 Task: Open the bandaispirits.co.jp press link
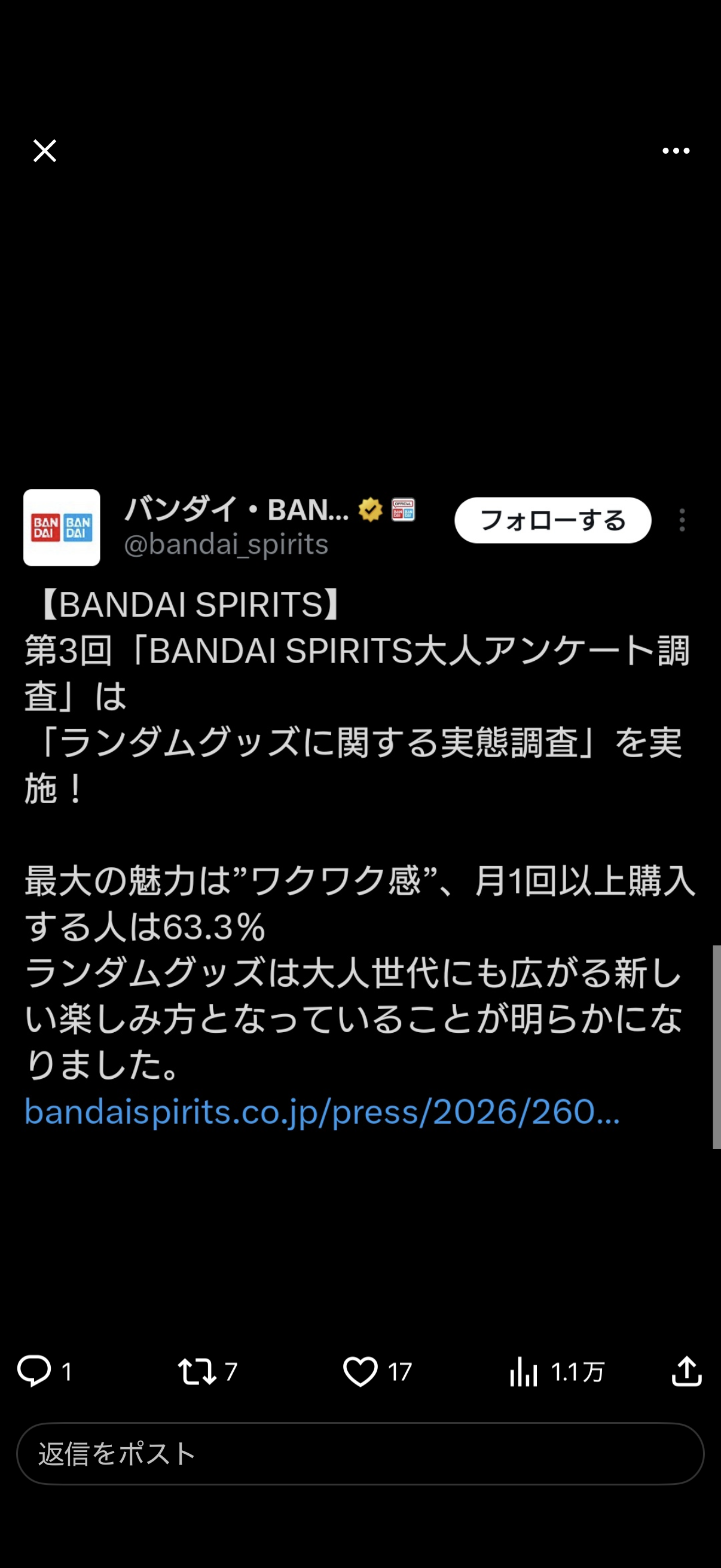tap(322, 1112)
